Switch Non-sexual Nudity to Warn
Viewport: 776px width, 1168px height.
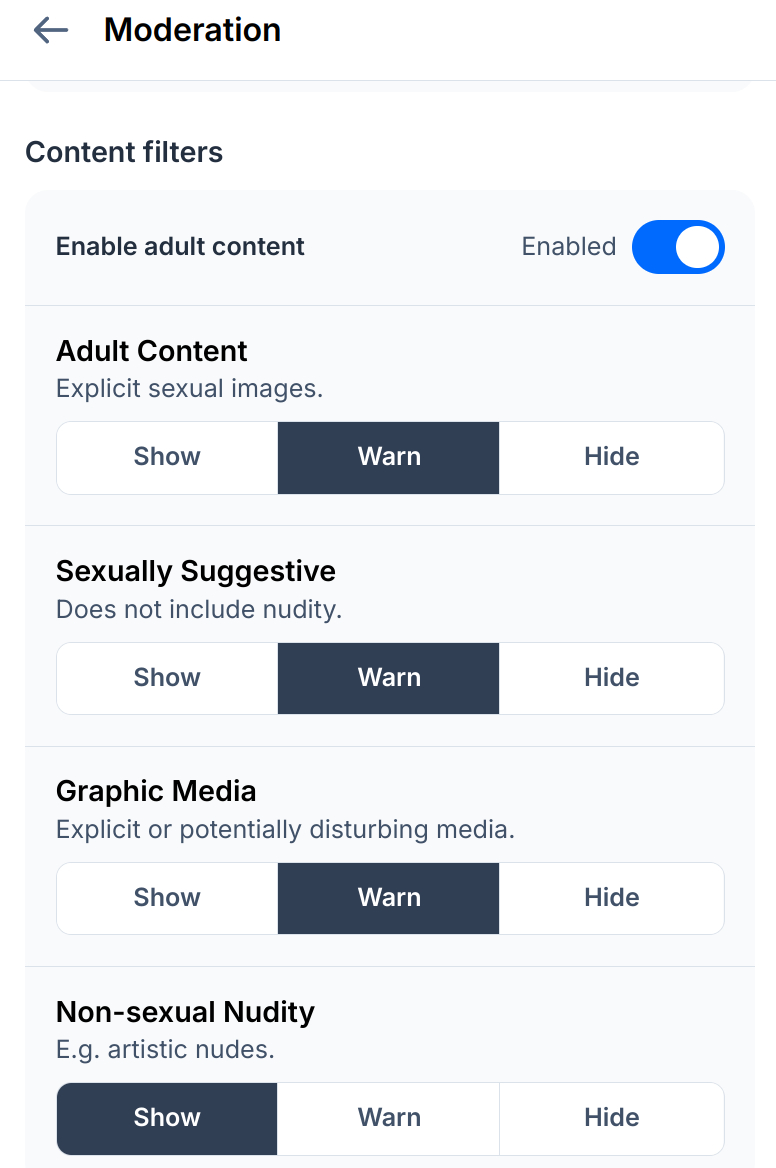[389, 1118]
